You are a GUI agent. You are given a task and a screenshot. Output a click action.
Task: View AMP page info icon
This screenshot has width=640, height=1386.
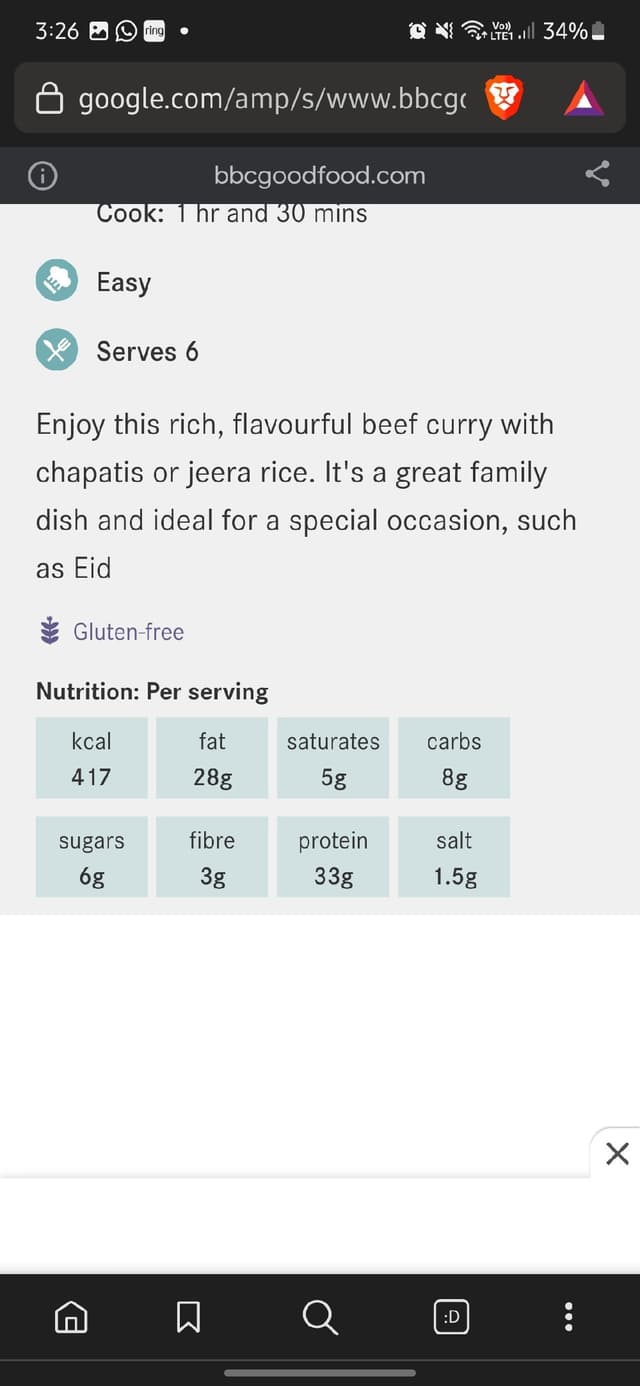(42, 176)
